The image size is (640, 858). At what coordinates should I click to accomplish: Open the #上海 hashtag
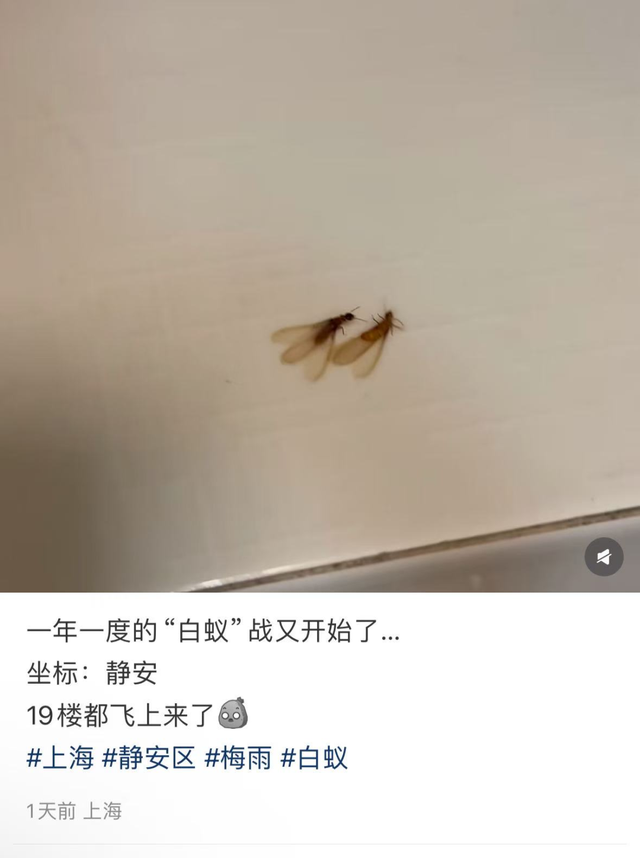point(60,757)
